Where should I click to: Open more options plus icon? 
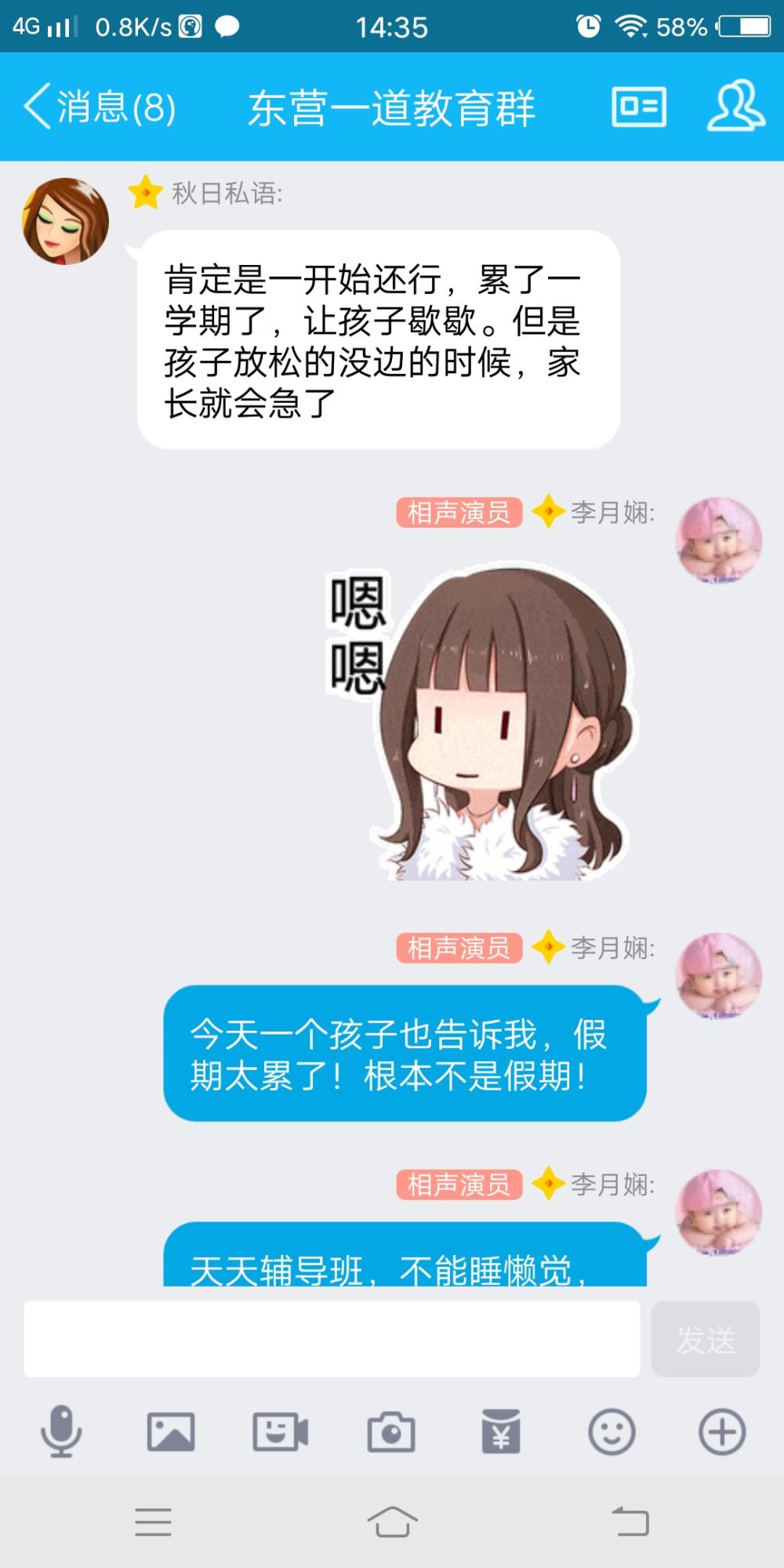(x=722, y=1432)
